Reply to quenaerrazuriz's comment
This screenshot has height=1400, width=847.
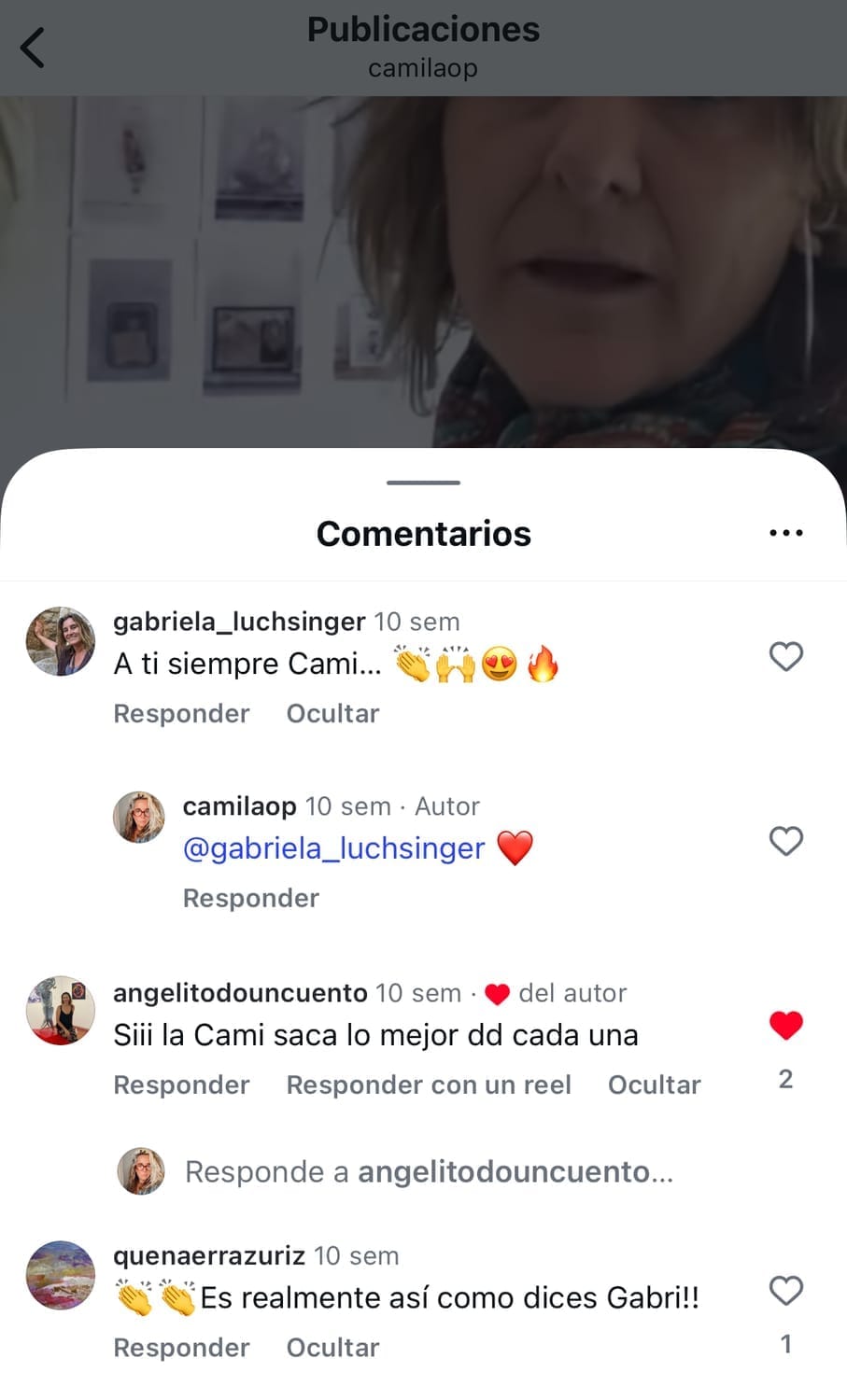click(x=181, y=1349)
